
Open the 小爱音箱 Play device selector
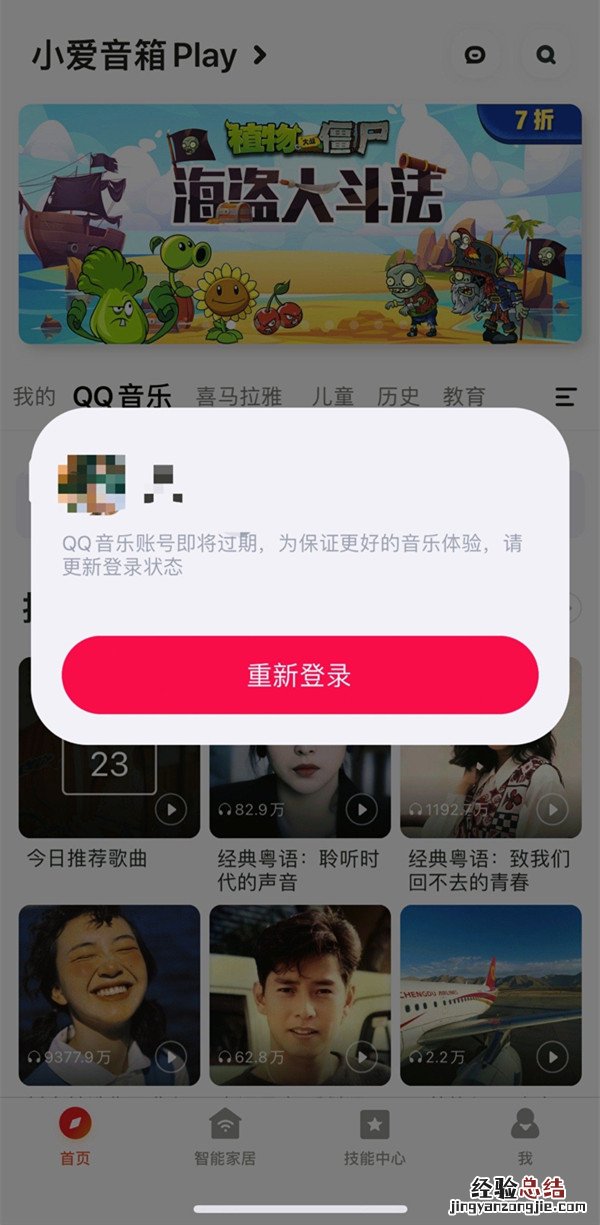coord(149,56)
